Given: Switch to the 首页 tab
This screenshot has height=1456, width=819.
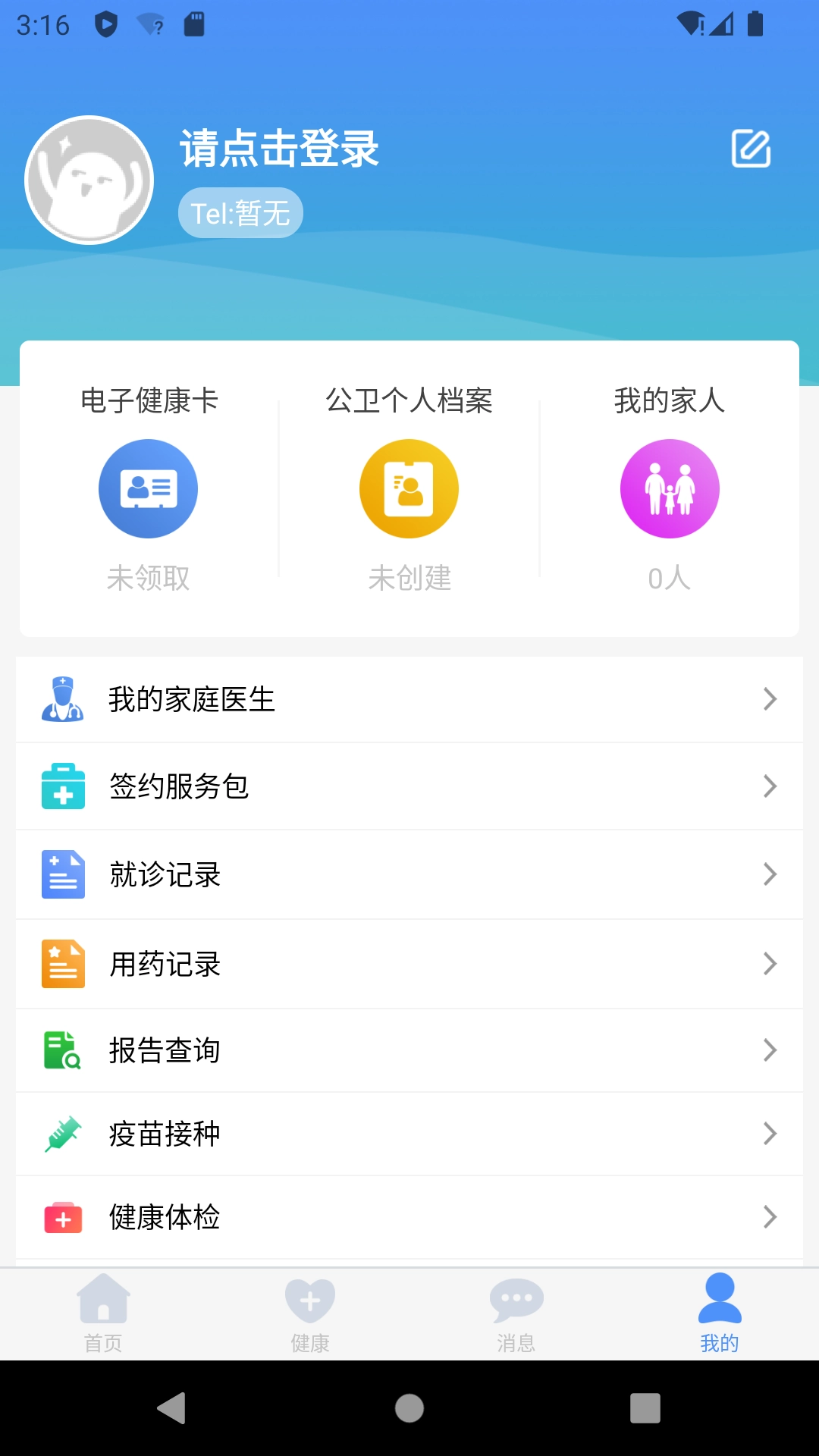Looking at the screenshot, I should (x=104, y=1313).
